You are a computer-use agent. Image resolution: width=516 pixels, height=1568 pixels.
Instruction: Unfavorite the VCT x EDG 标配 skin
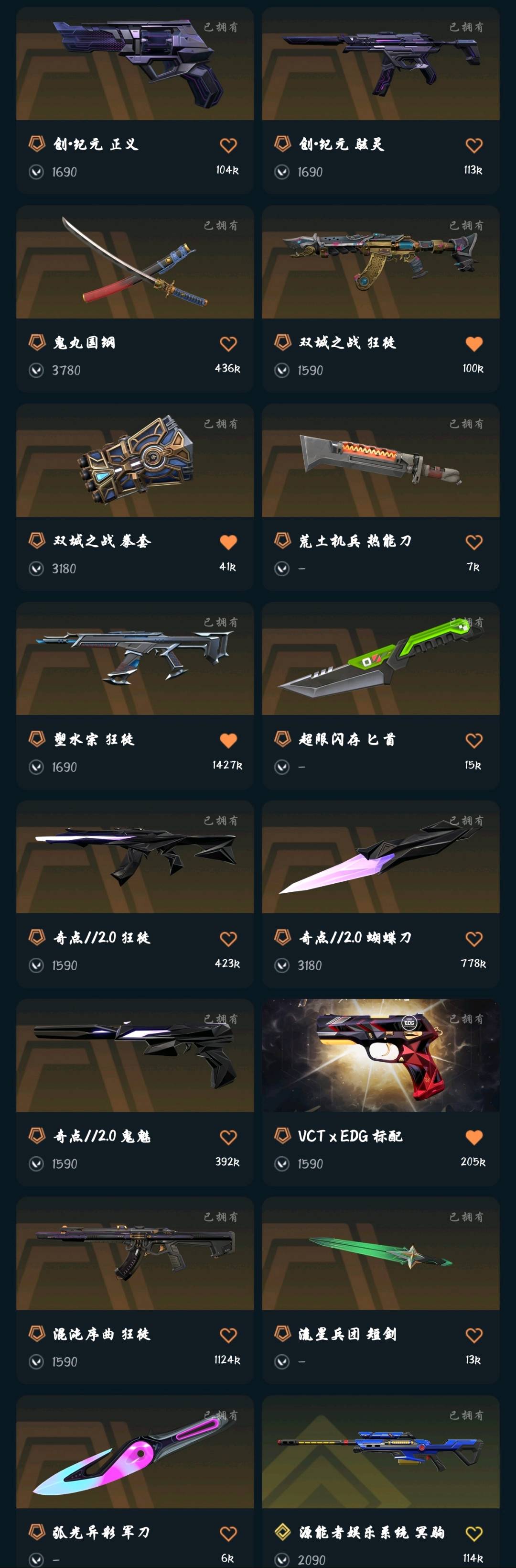pyautogui.click(x=473, y=1137)
